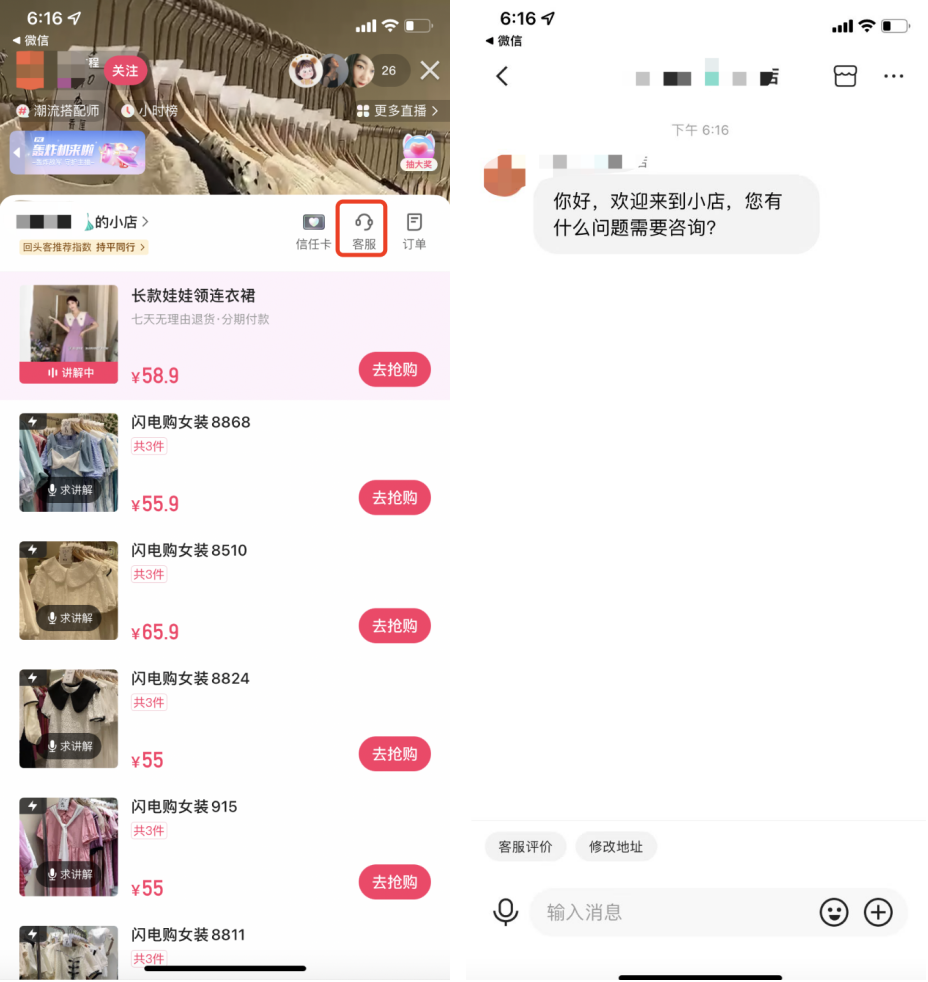928x982 pixels.
Task: Grab 闪电购女装 8824 with 去抢购
Action: pyautogui.click(x=394, y=753)
